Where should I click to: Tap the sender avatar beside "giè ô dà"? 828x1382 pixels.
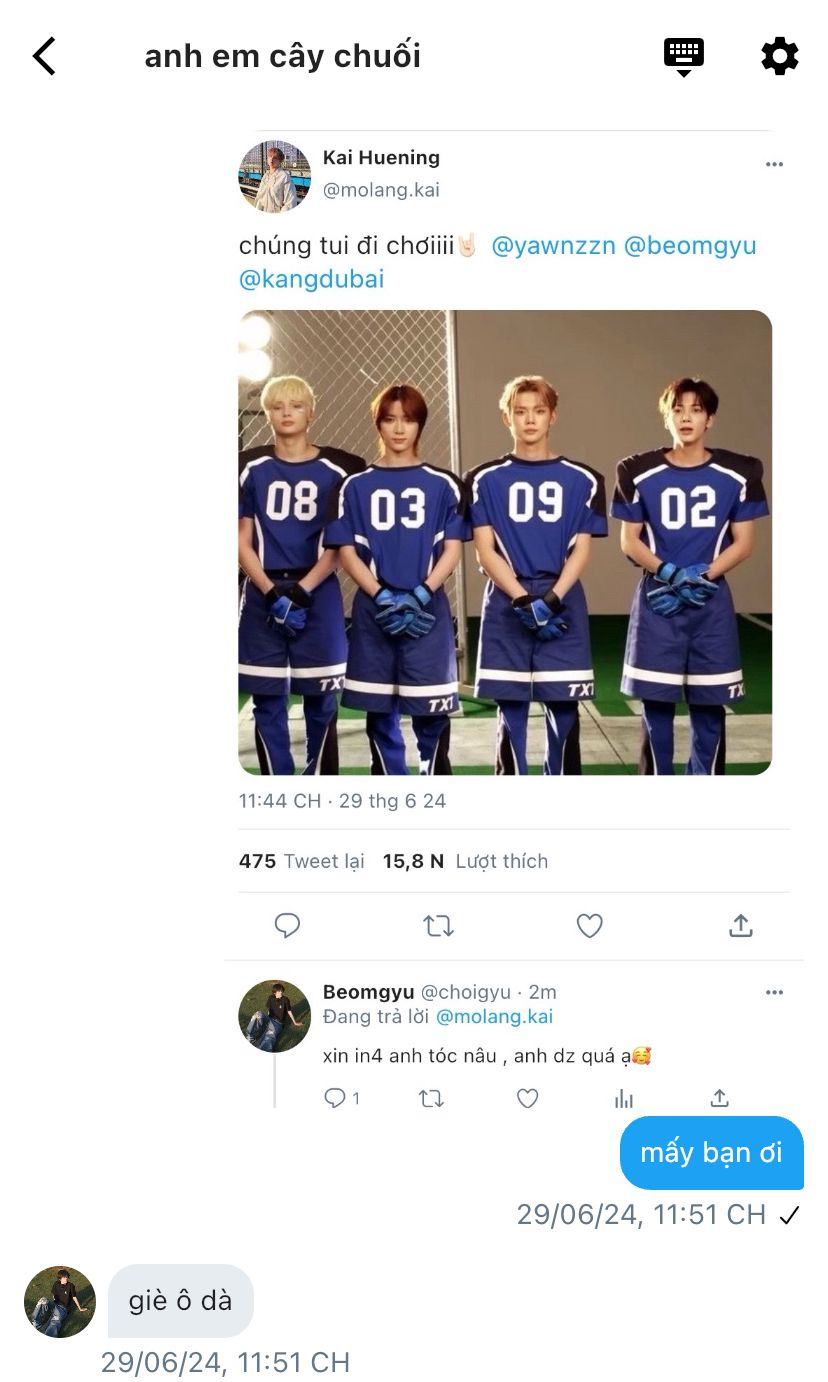point(60,1301)
